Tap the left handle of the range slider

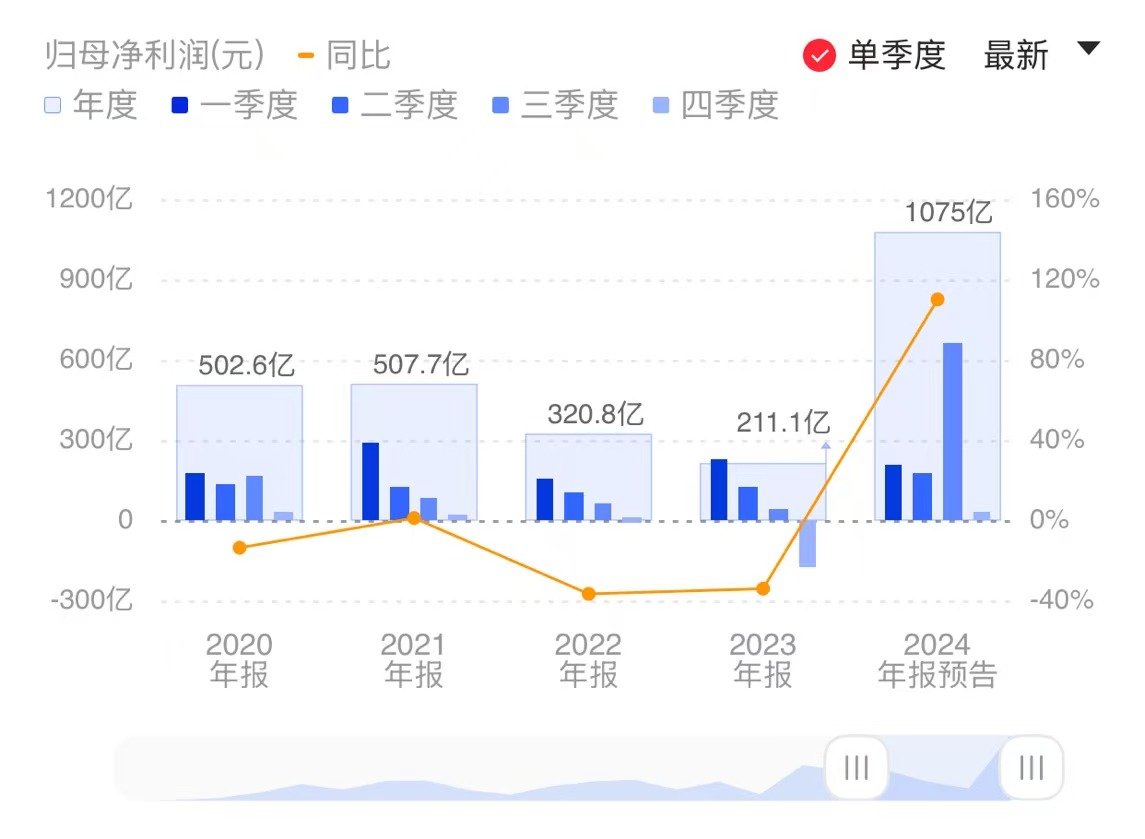[856, 768]
